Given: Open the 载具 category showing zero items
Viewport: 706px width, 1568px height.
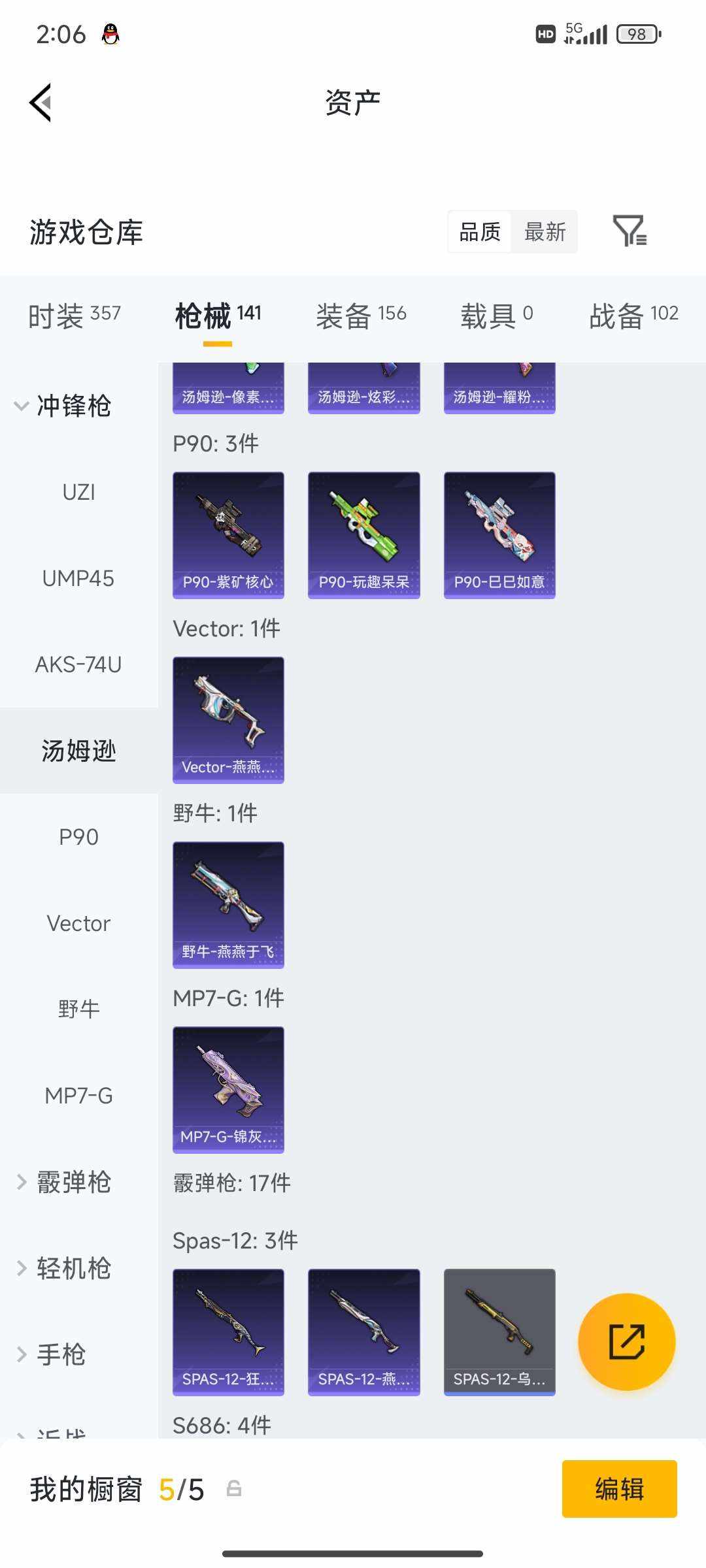Looking at the screenshot, I should [499, 315].
